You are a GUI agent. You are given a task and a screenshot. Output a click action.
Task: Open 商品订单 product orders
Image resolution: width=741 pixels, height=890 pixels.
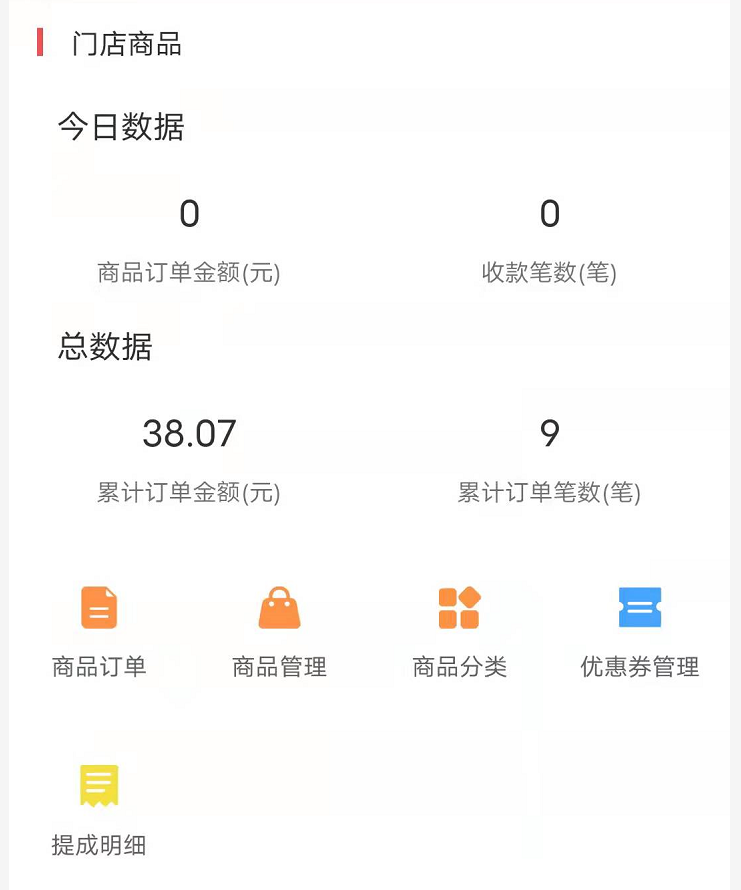[x=99, y=628]
